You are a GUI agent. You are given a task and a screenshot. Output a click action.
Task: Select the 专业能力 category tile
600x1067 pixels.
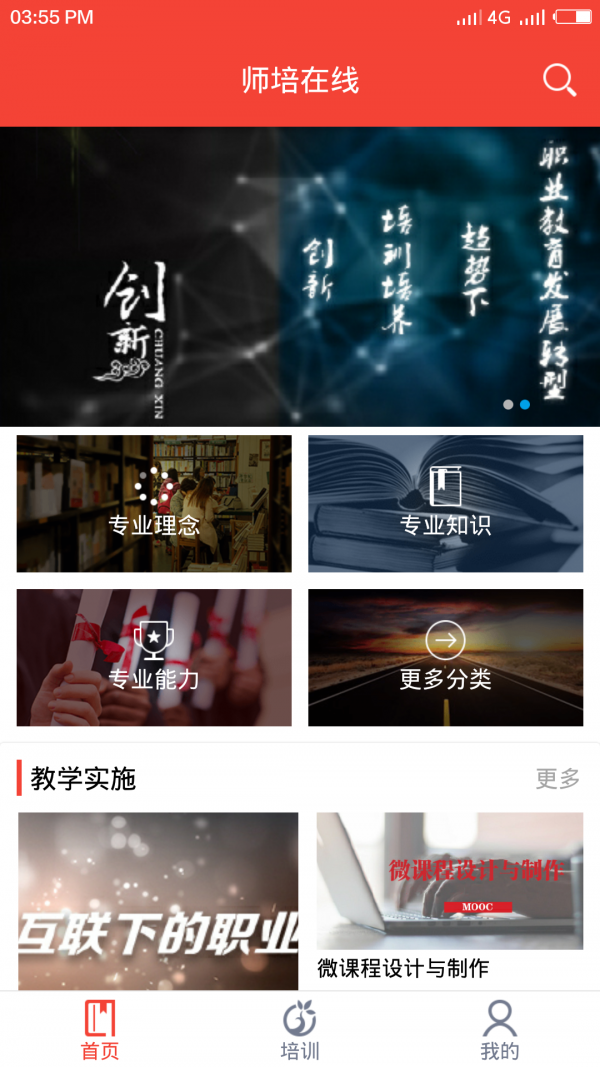154,657
